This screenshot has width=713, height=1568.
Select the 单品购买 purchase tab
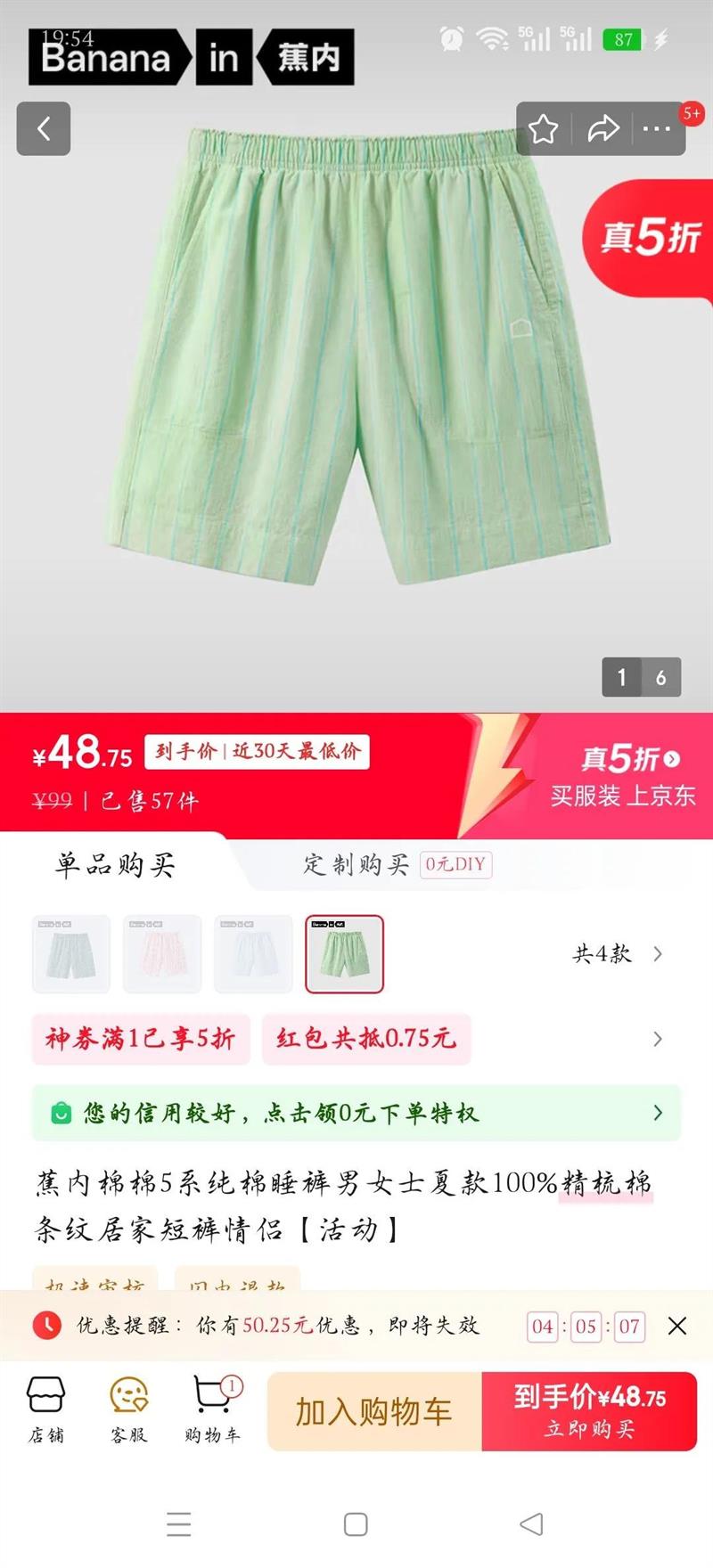point(116,865)
